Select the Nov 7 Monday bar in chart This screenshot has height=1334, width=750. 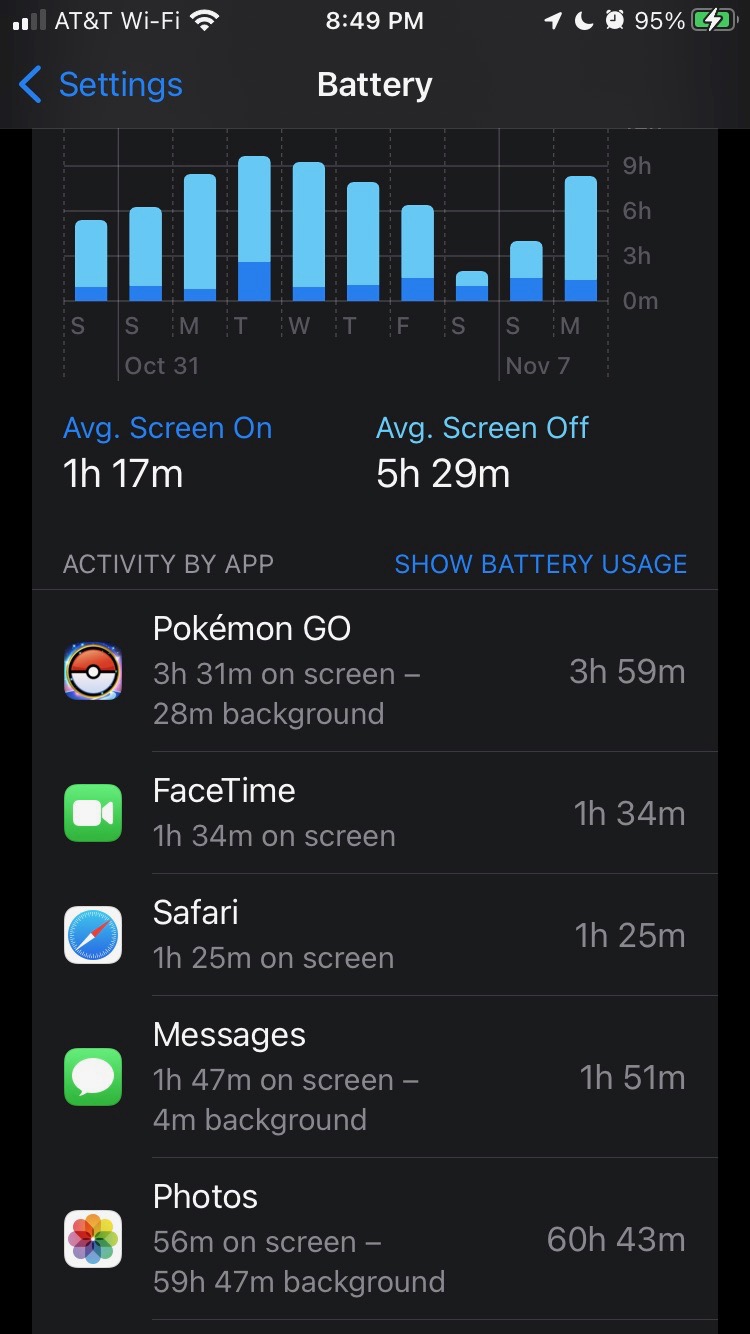click(580, 239)
